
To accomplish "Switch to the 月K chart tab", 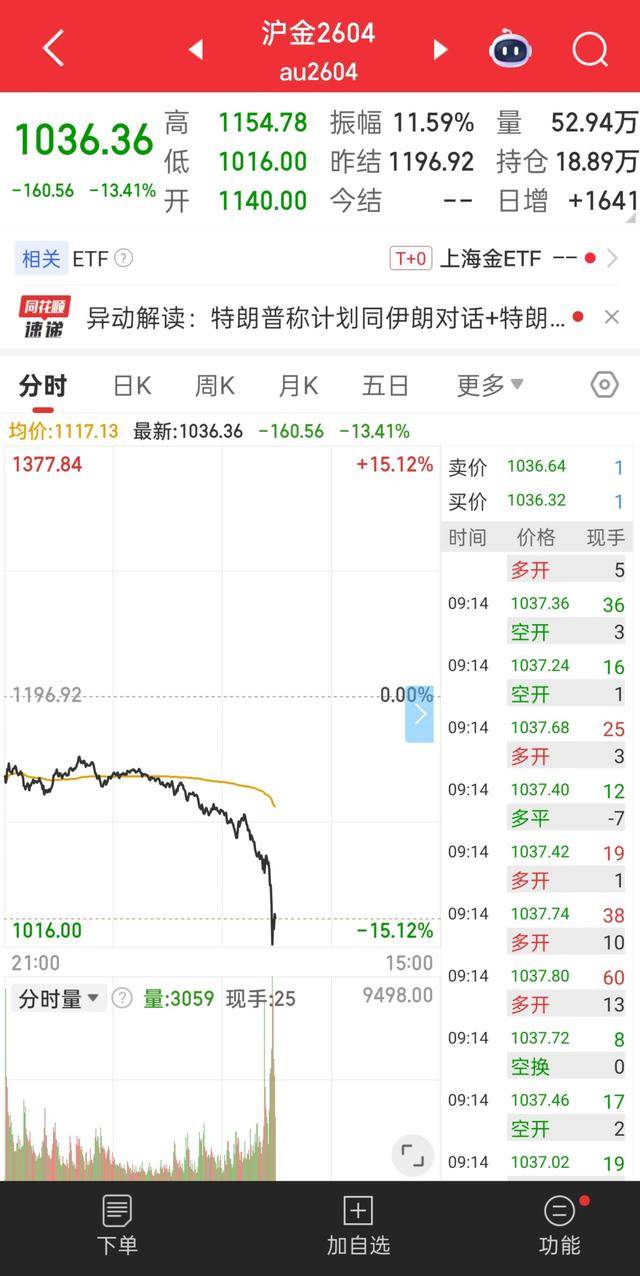I will tap(298, 385).
